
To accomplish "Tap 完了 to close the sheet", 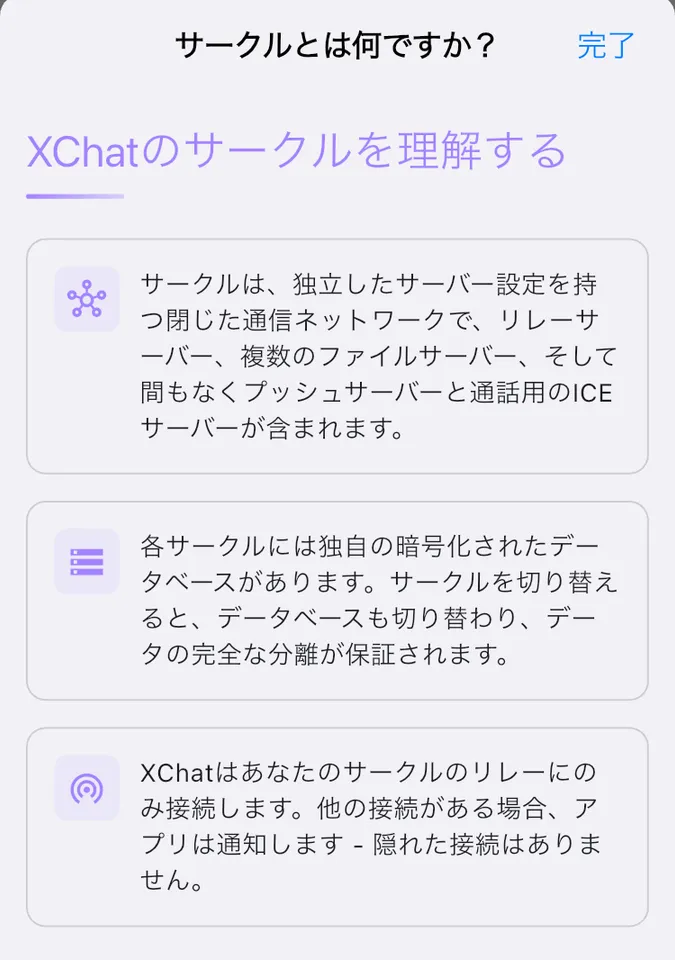I will pos(606,46).
